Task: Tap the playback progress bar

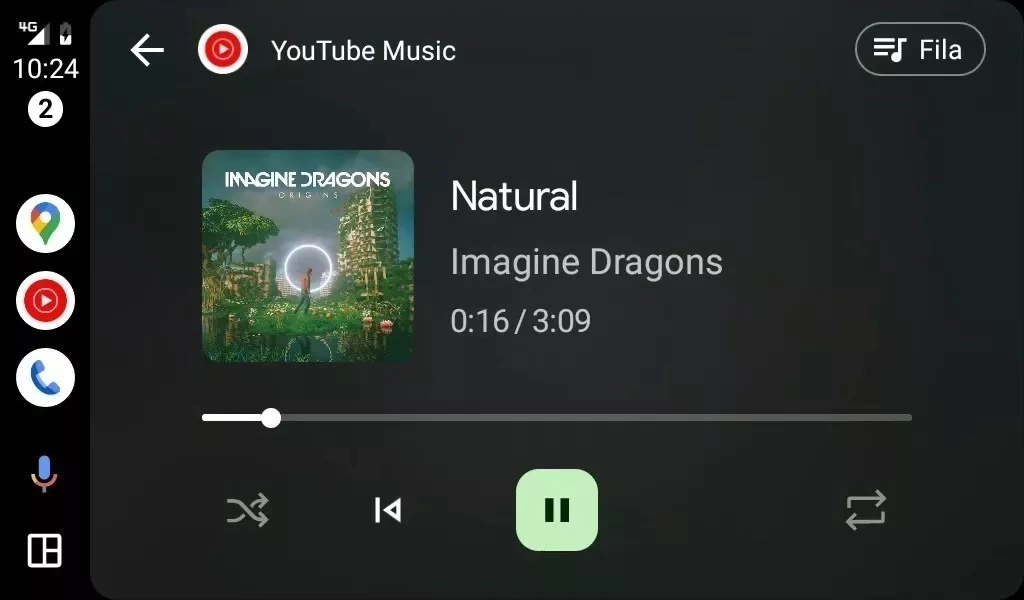Action: click(556, 417)
